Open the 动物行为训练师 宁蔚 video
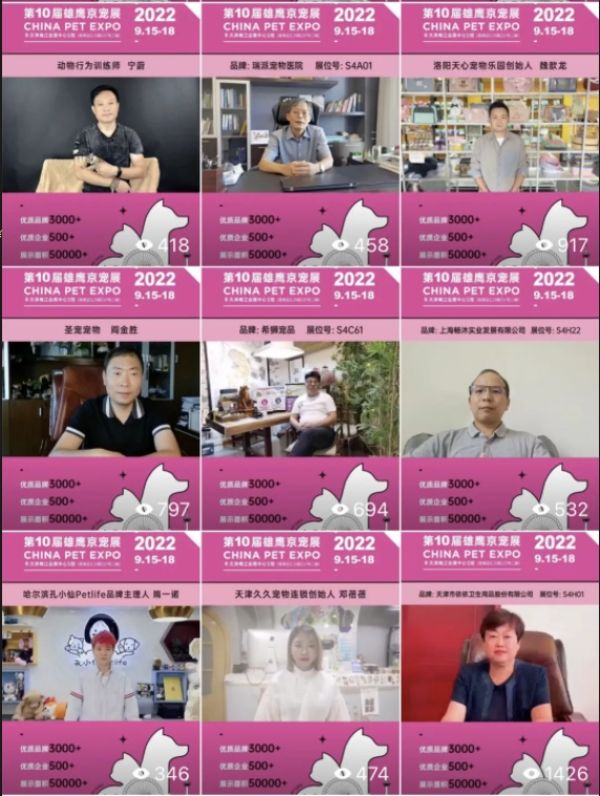600x796 pixels. [100, 135]
